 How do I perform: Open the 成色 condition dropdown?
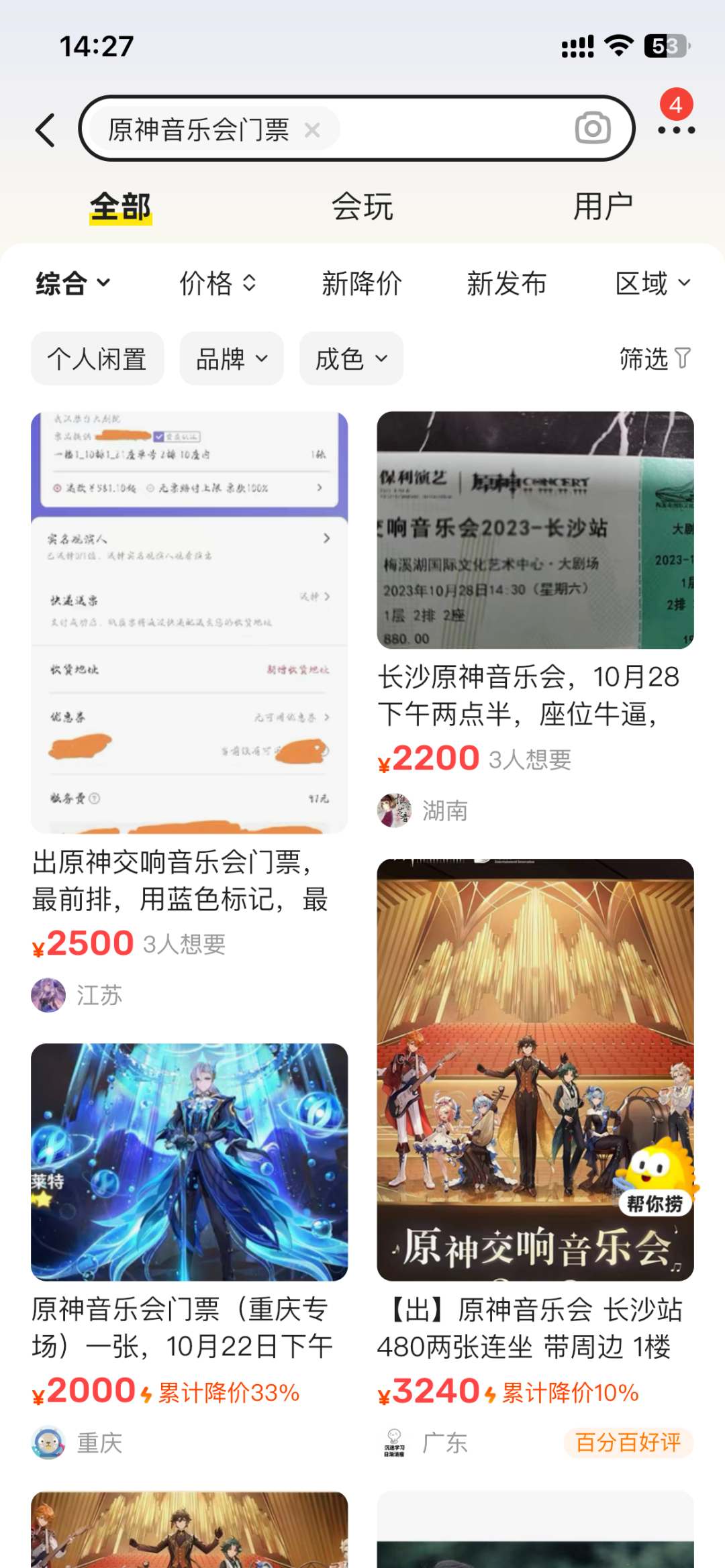pos(351,359)
